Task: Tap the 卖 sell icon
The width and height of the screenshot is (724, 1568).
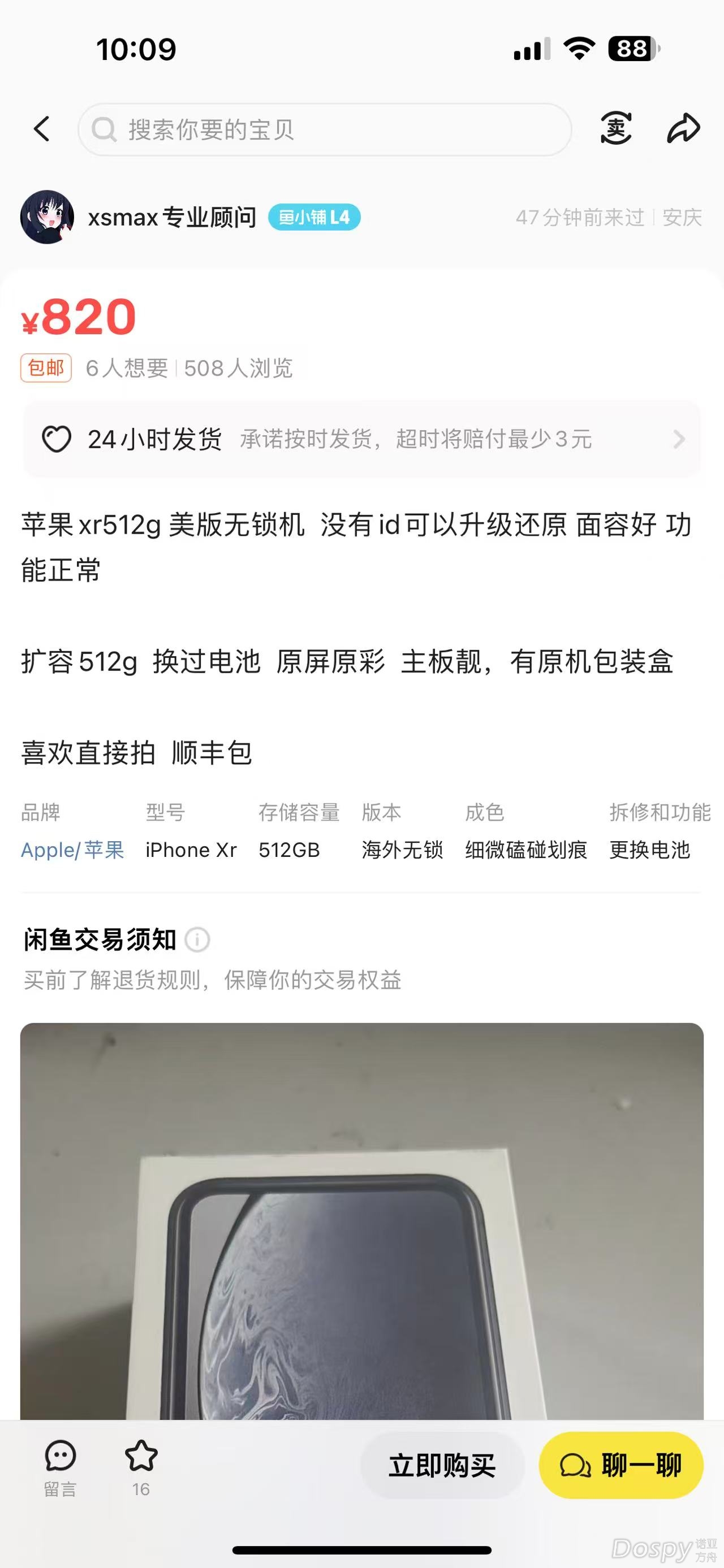Action: [x=615, y=128]
